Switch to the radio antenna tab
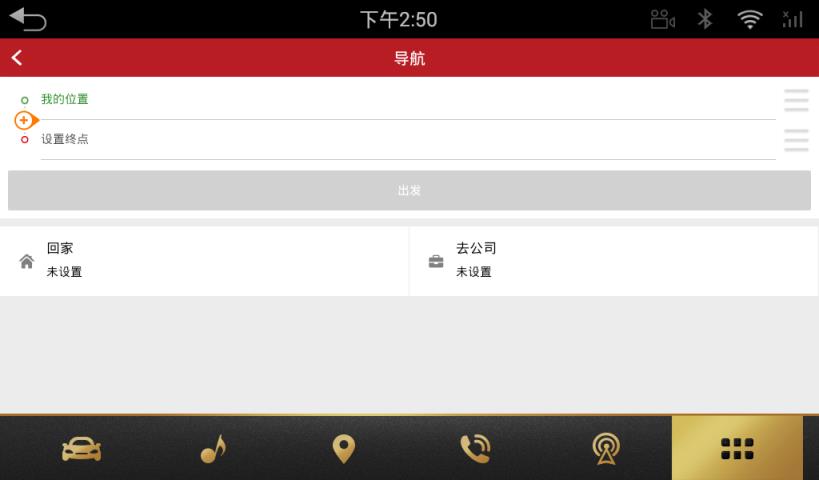Image resolution: width=819 pixels, height=480 pixels. (x=606, y=450)
